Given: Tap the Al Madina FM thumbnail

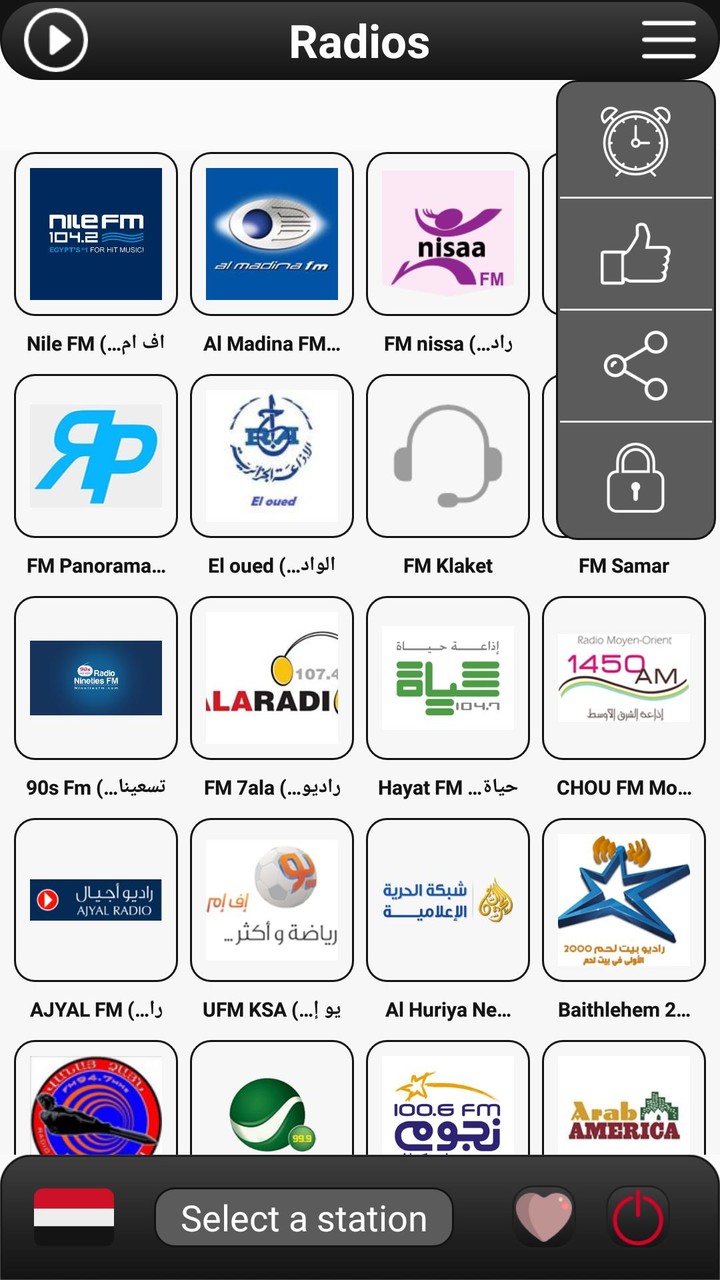Looking at the screenshot, I should (271, 235).
